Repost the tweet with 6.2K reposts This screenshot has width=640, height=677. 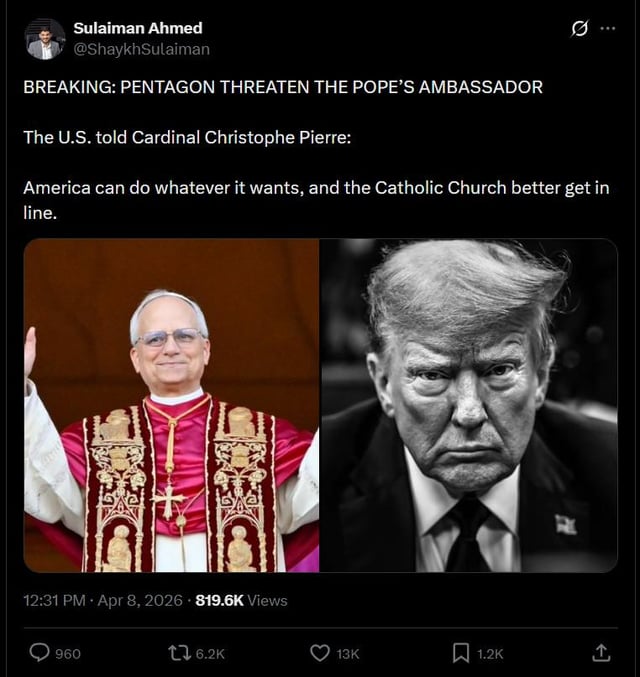[180, 653]
